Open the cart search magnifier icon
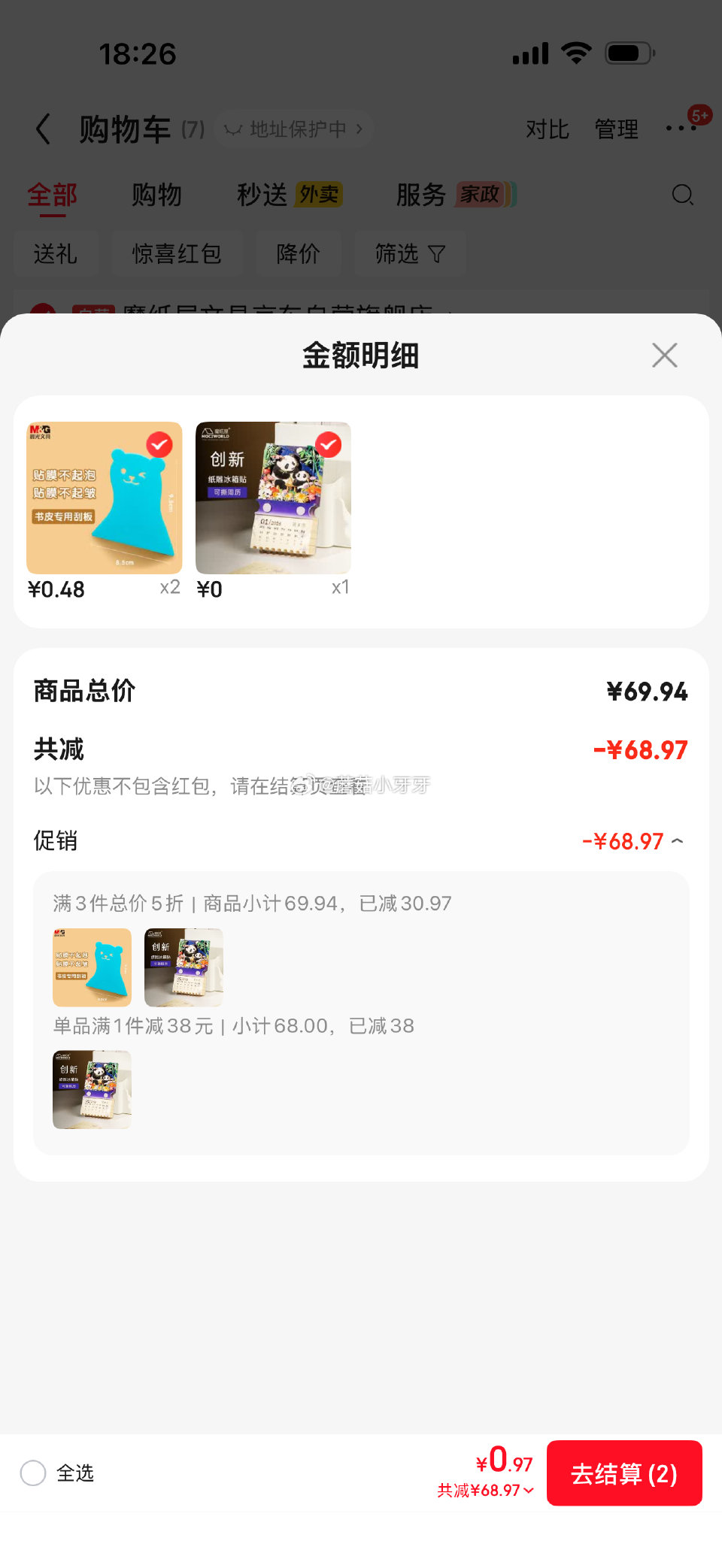722x1568 pixels. [682, 195]
